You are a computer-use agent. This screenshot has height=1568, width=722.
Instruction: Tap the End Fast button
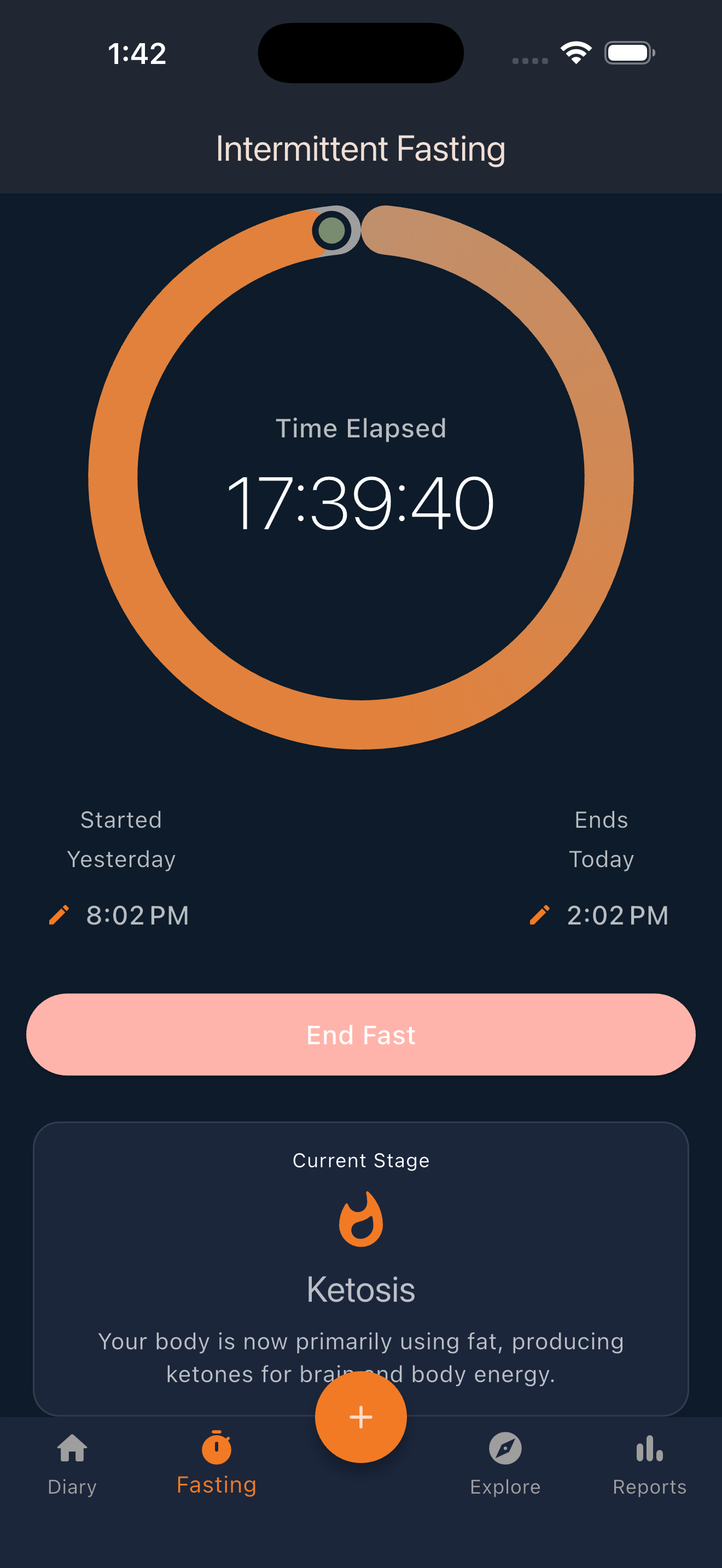click(x=361, y=1035)
